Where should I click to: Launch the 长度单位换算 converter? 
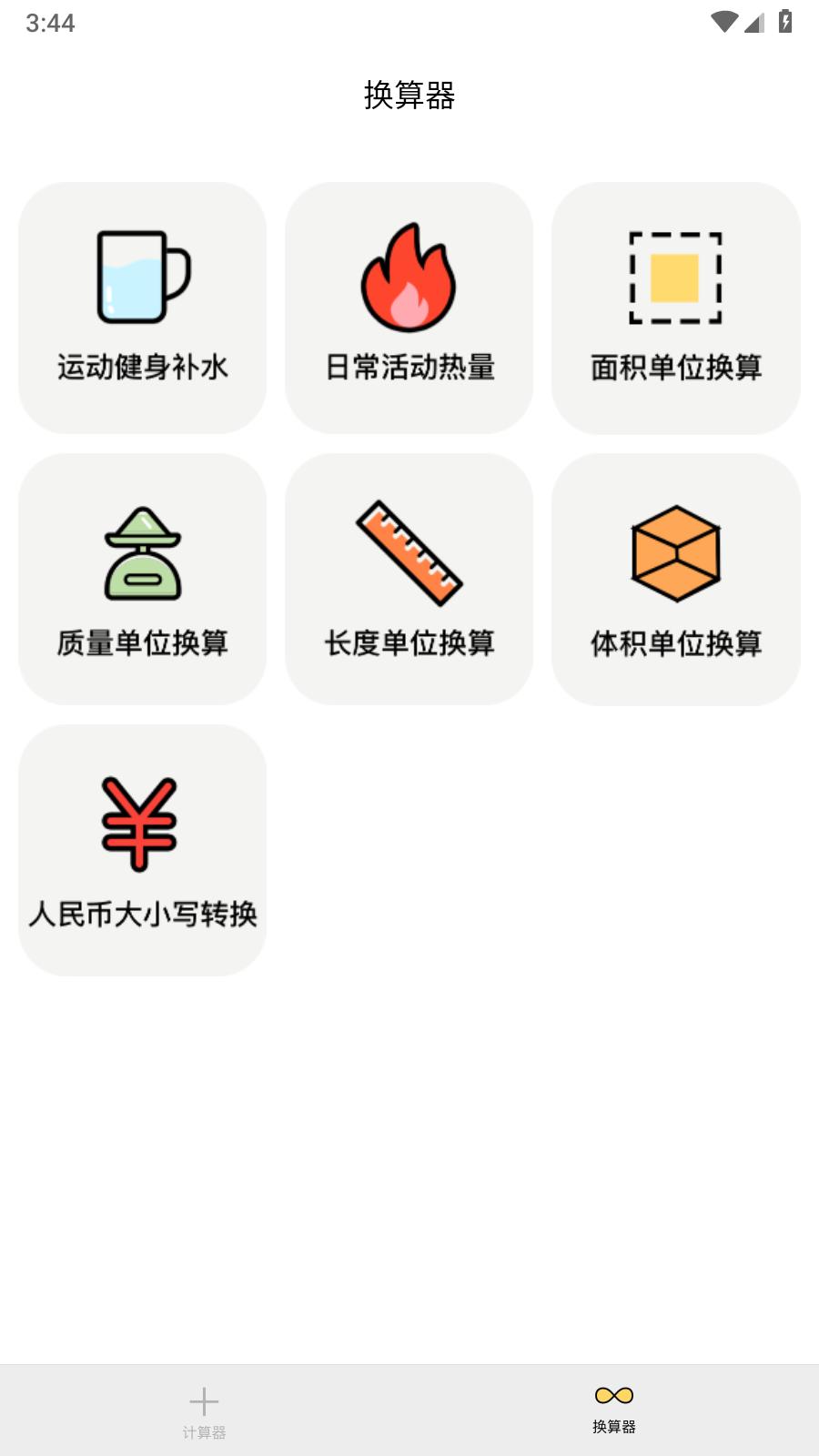[409, 579]
